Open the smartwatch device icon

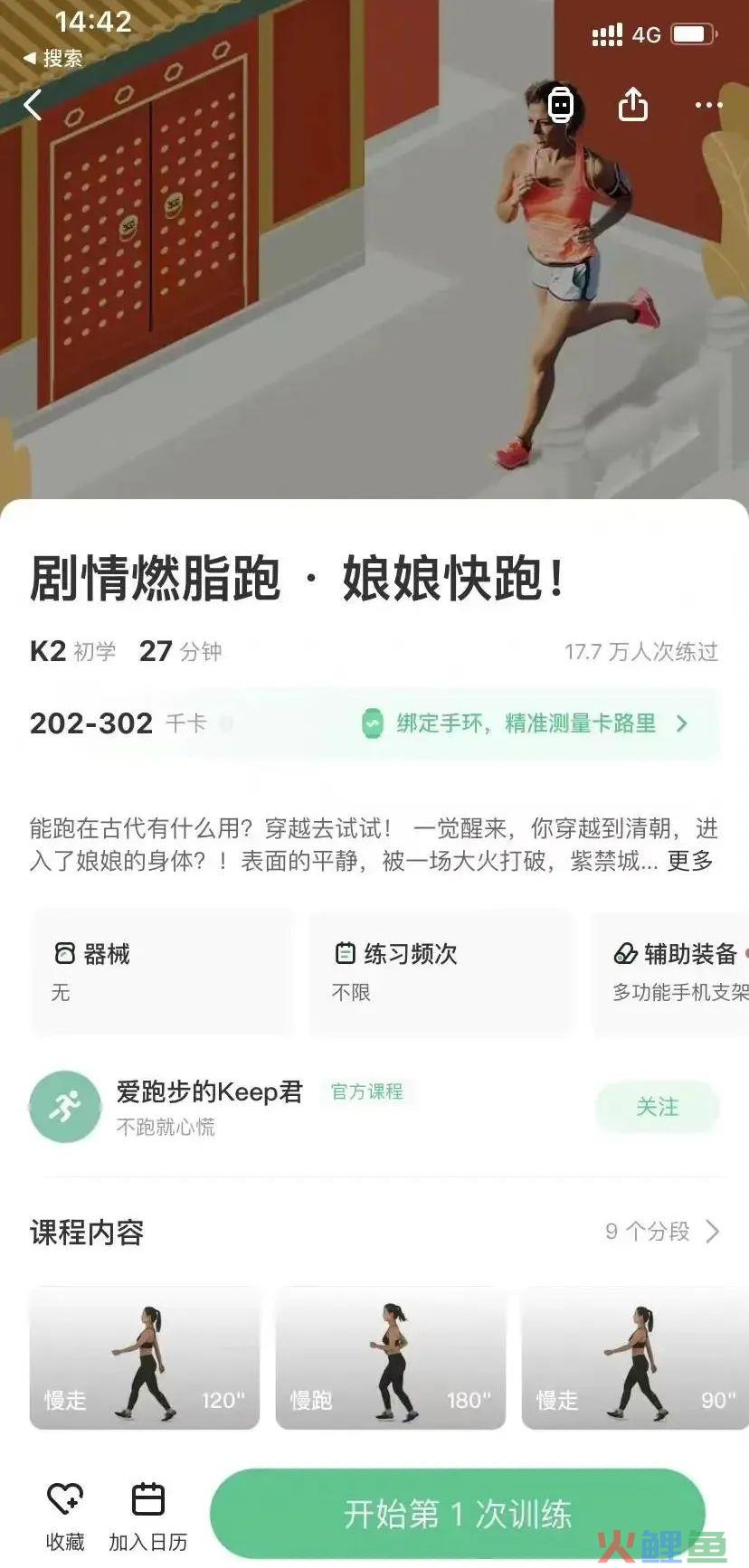pos(561,105)
